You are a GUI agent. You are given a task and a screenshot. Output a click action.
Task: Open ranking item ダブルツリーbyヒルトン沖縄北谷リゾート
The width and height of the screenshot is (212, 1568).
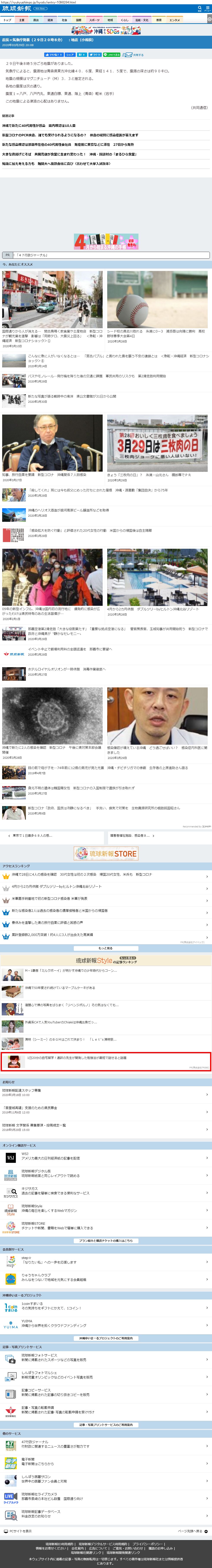(x=61, y=886)
